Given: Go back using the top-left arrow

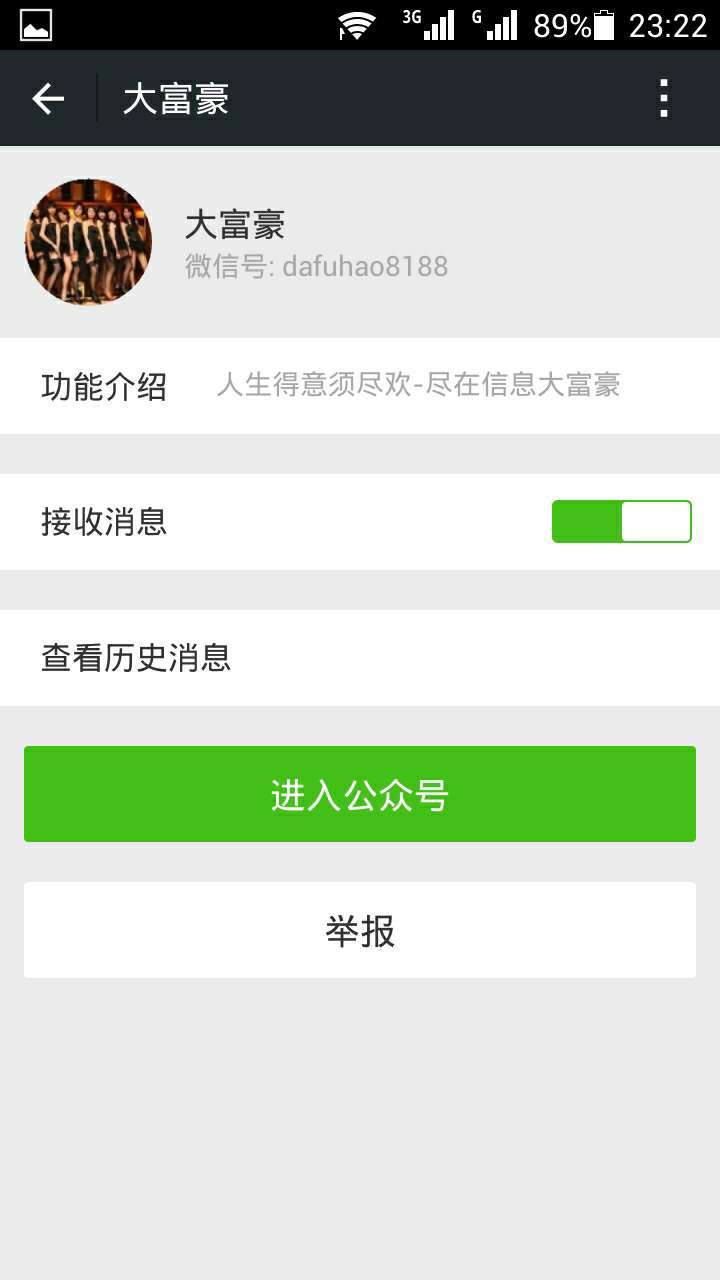Looking at the screenshot, I should click(x=48, y=99).
